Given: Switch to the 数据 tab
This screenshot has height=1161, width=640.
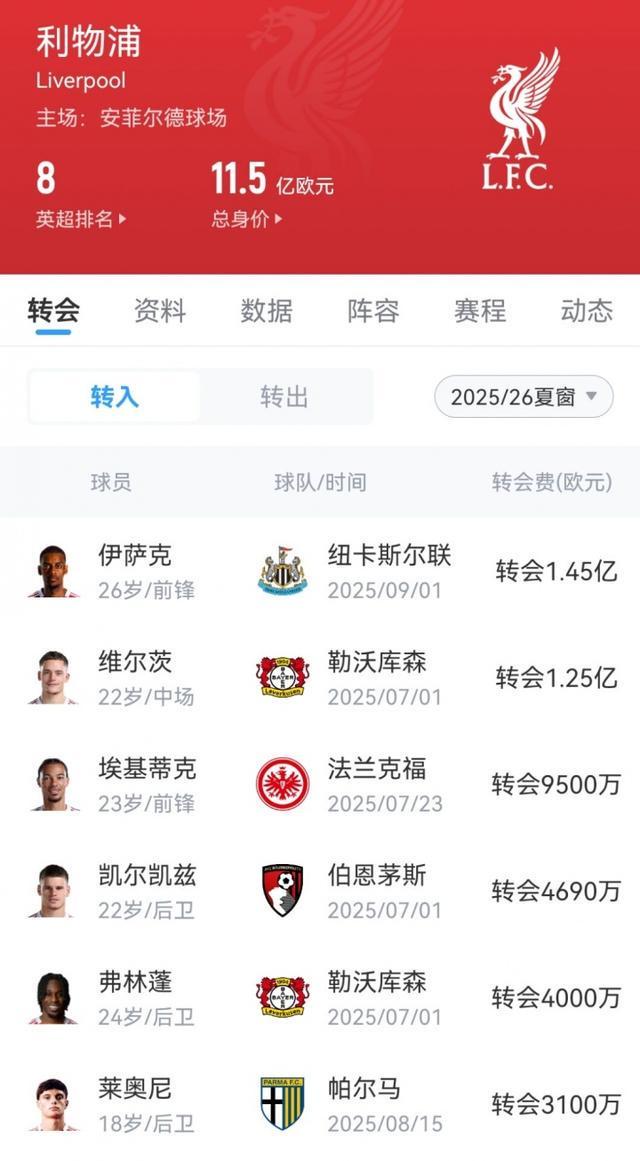Looking at the screenshot, I should tap(266, 311).
